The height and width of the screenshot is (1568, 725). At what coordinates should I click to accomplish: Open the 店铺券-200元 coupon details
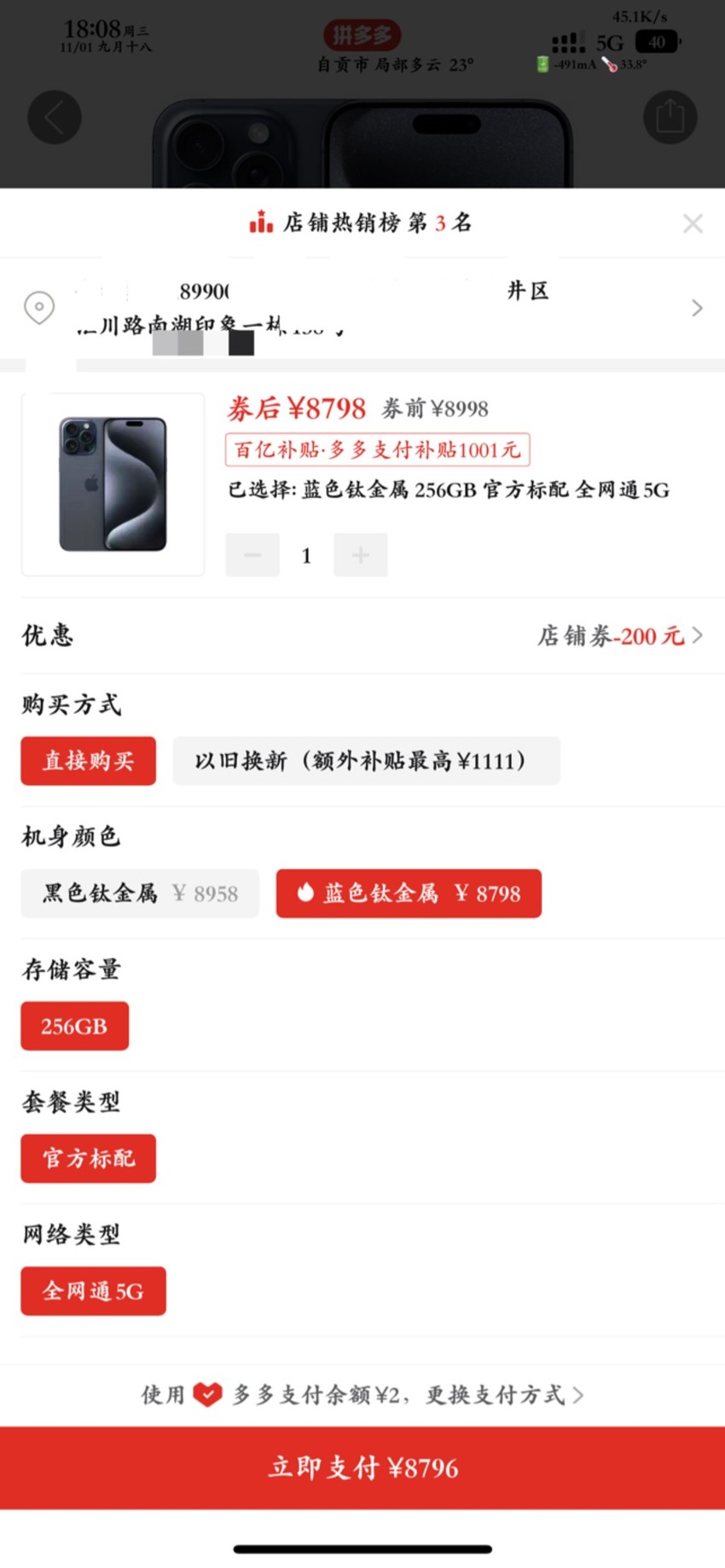point(620,635)
